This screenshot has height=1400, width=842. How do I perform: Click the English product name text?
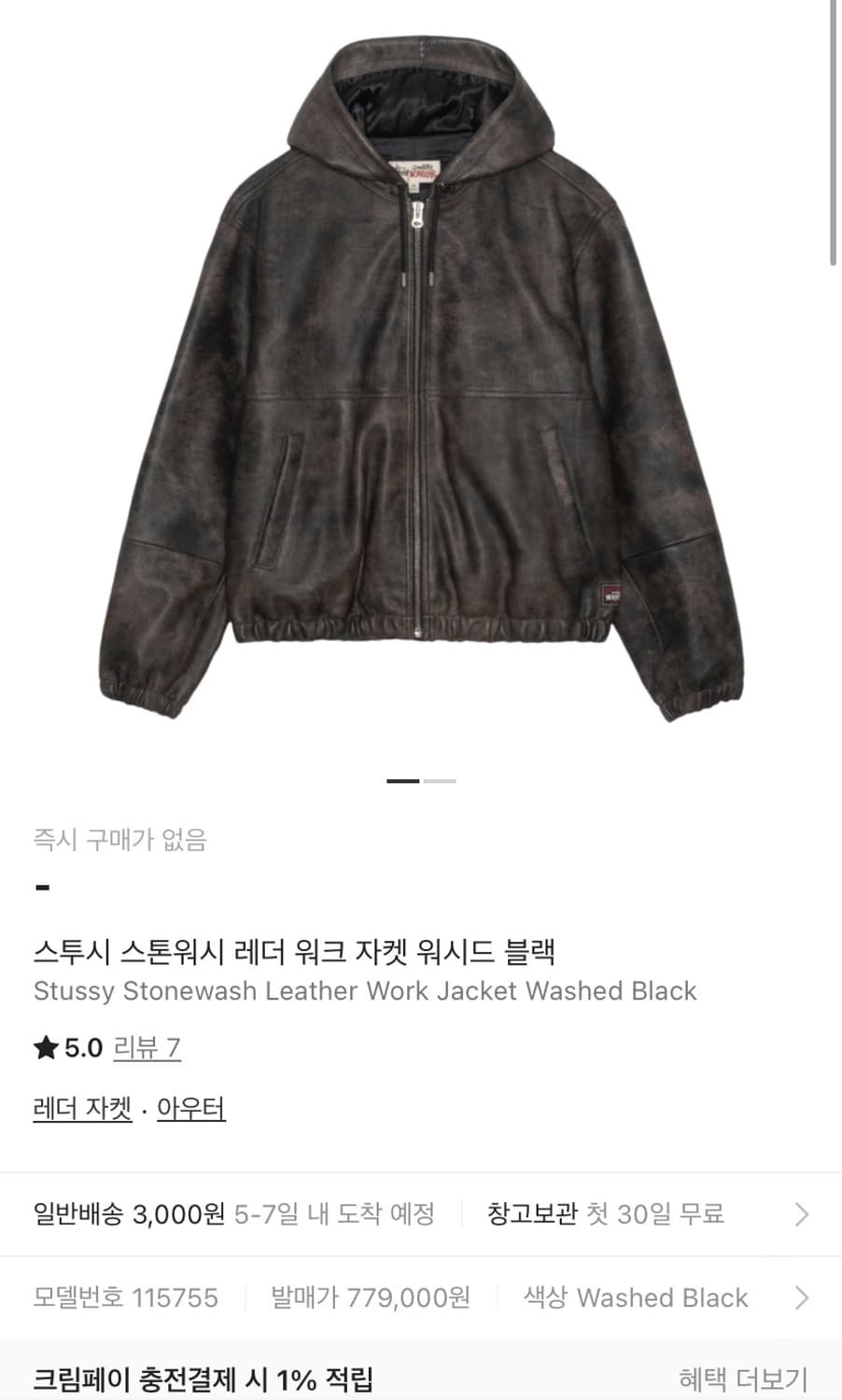pyautogui.click(x=364, y=991)
